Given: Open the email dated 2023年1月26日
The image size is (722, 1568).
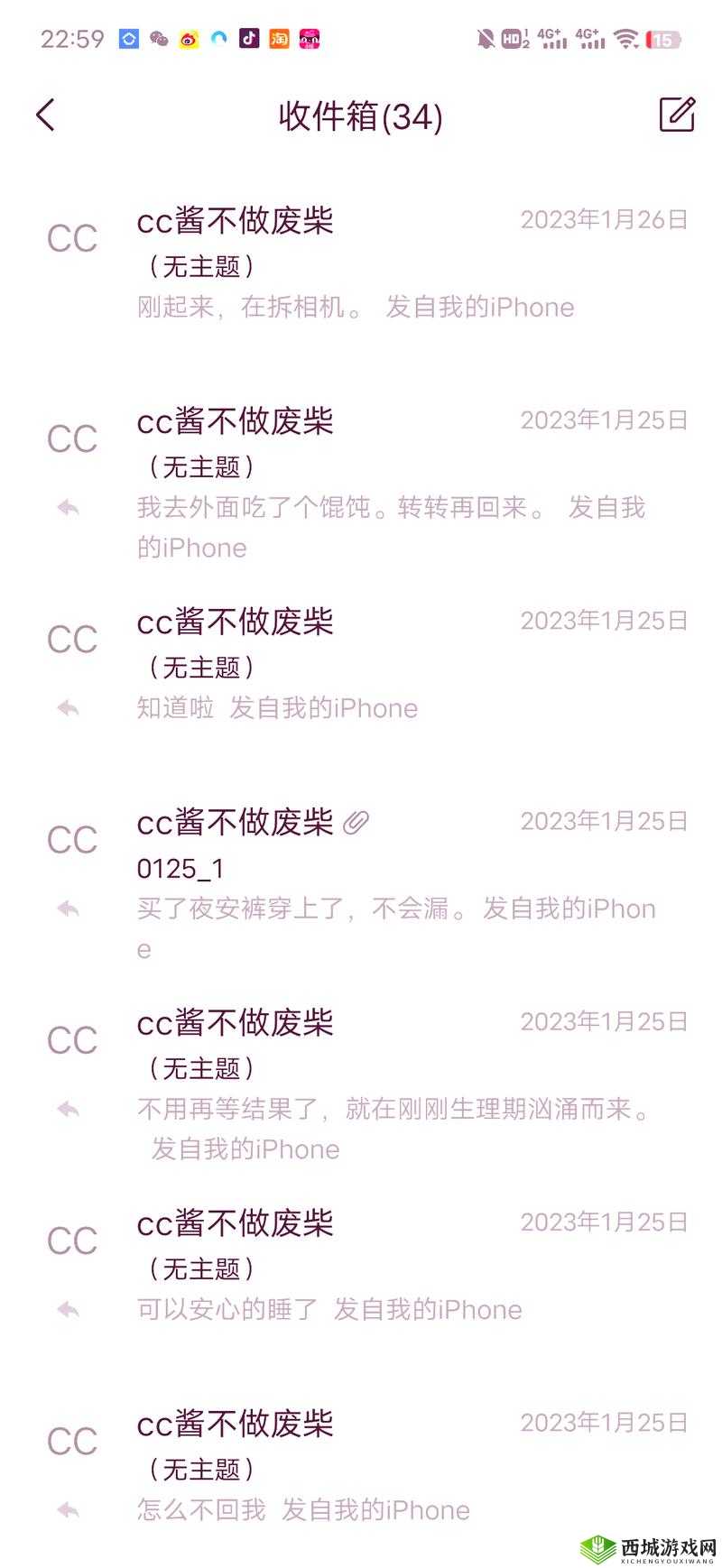Looking at the screenshot, I should point(361,262).
